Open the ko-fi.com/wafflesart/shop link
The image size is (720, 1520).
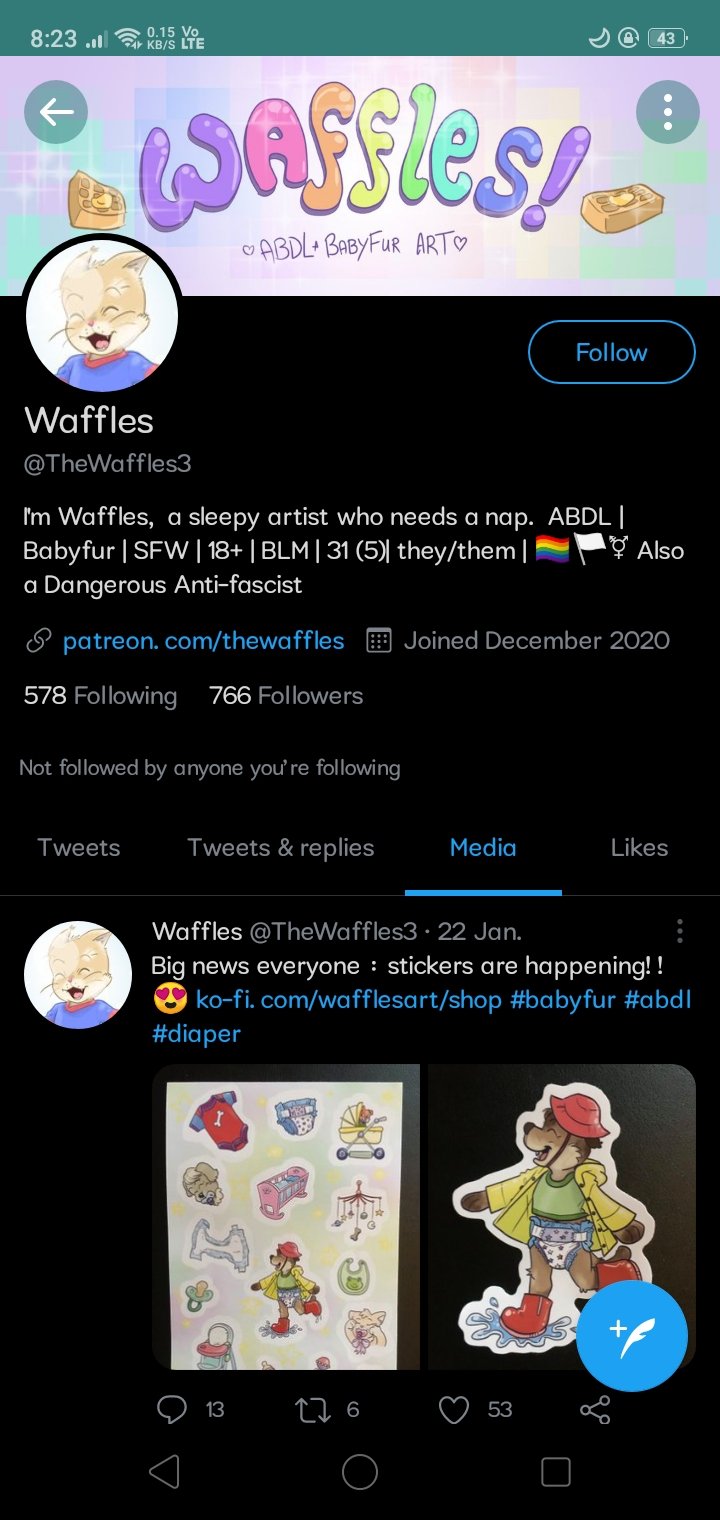tap(348, 999)
